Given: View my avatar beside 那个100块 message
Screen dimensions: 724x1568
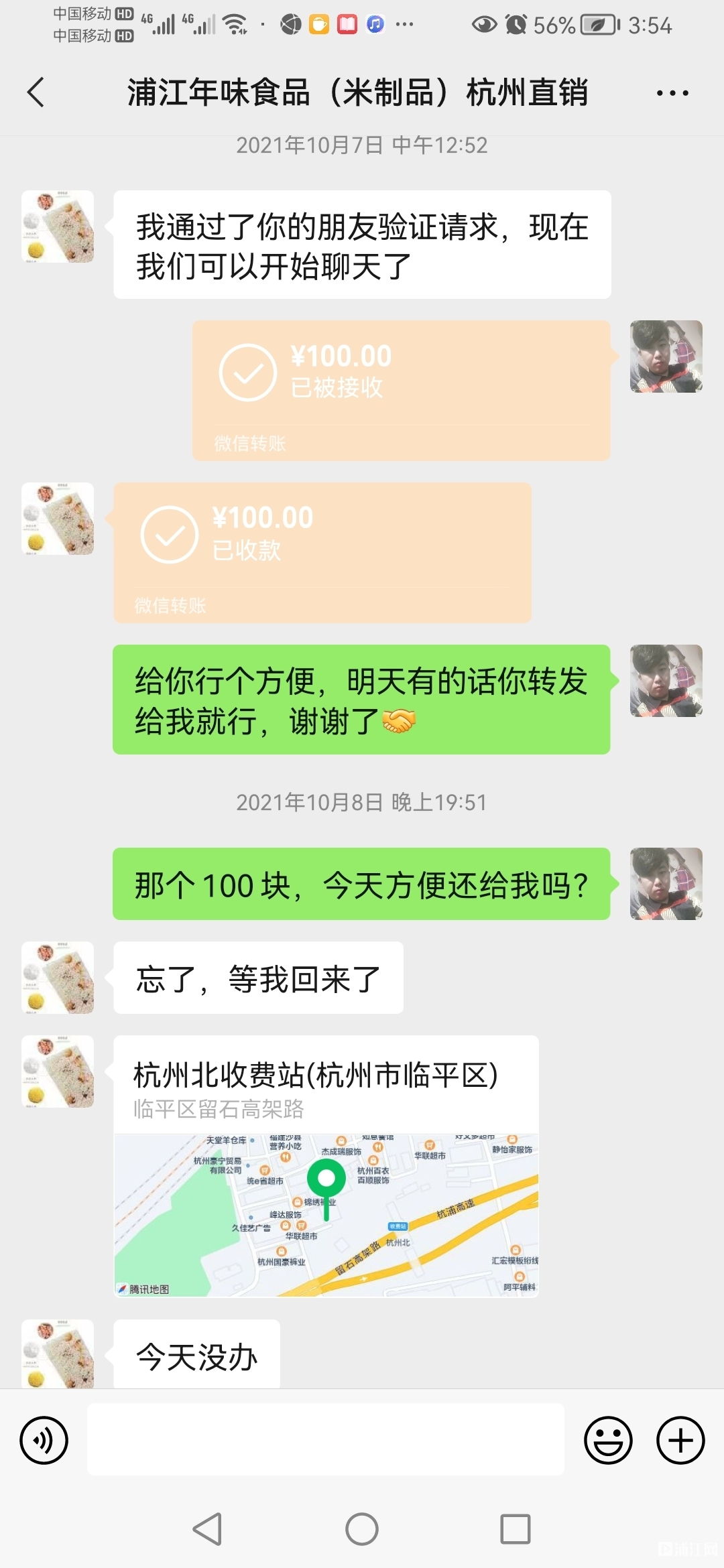Looking at the screenshot, I should 666,884.
